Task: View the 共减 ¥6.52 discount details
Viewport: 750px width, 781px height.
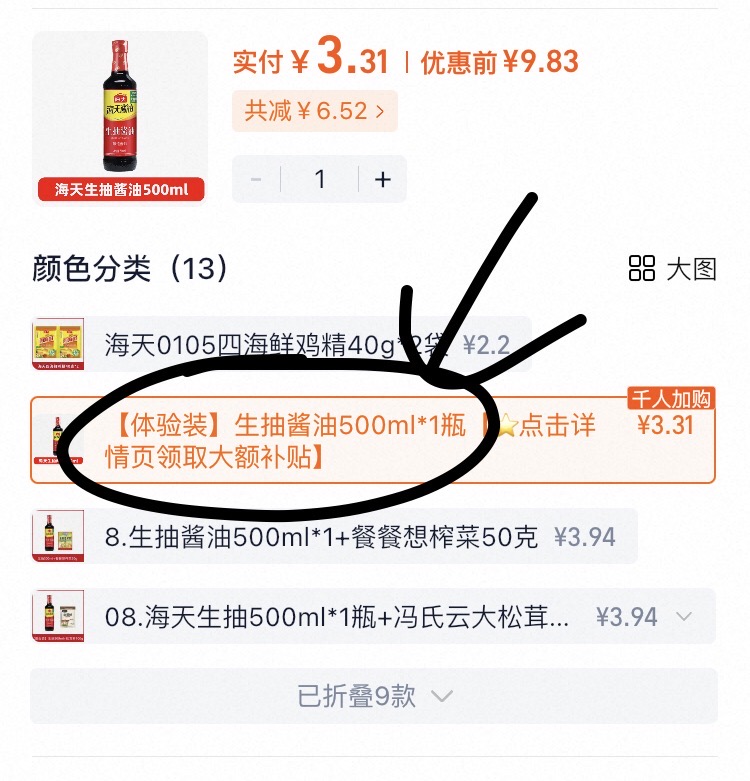Action: pos(314,111)
